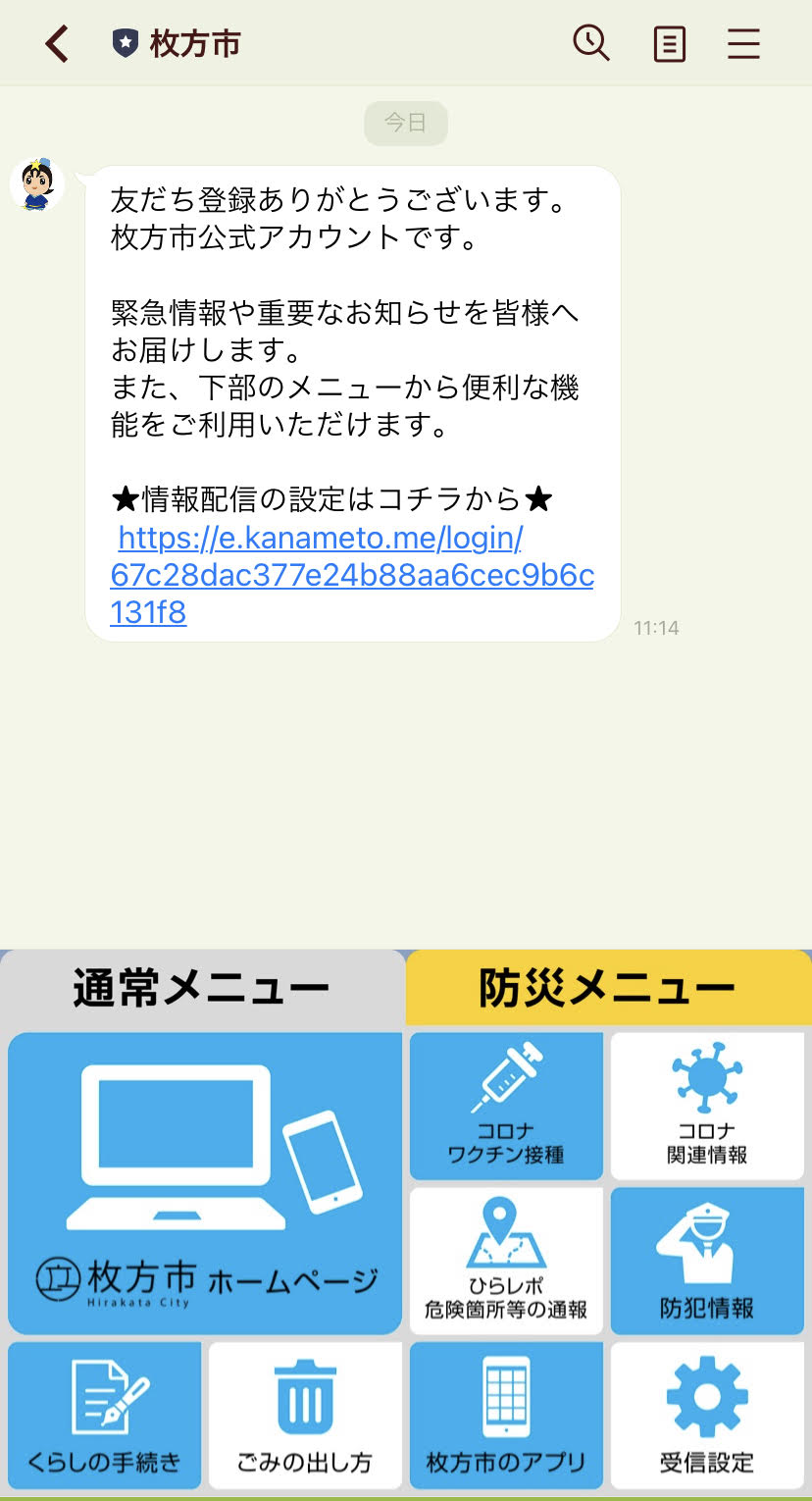Open the hamburger menu
Viewport: 812px width, 1501px height.
pyautogui.click(x=743, y=44)
